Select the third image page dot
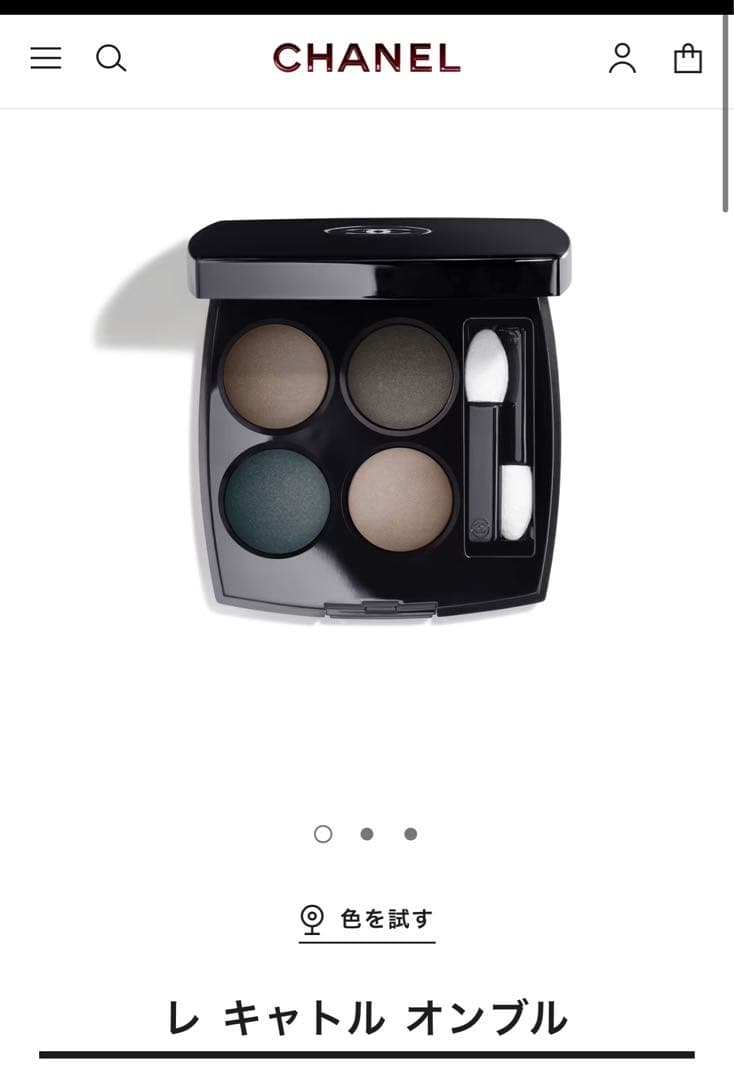Viewport: 734px width, 1080px height. [411, 834]
